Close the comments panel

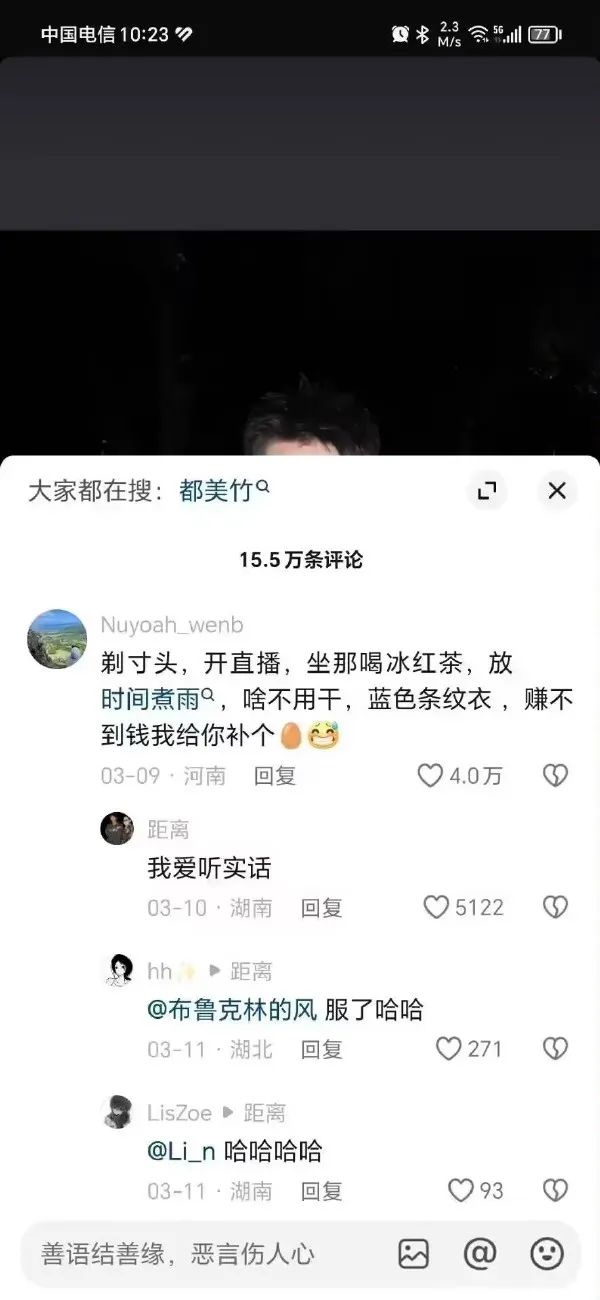pos(557,490)
